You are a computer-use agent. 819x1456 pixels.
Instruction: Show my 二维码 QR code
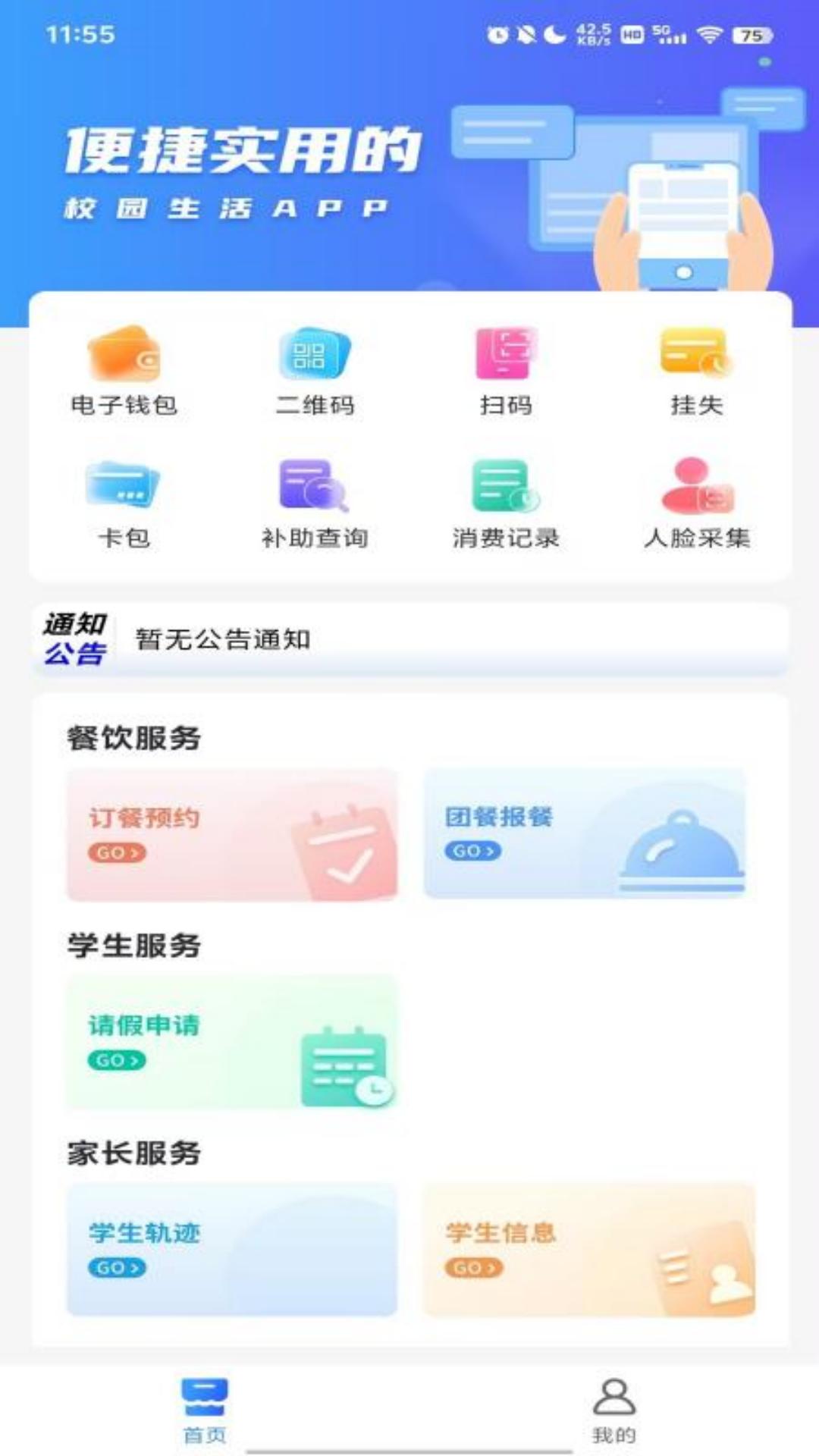click(314, 371)
